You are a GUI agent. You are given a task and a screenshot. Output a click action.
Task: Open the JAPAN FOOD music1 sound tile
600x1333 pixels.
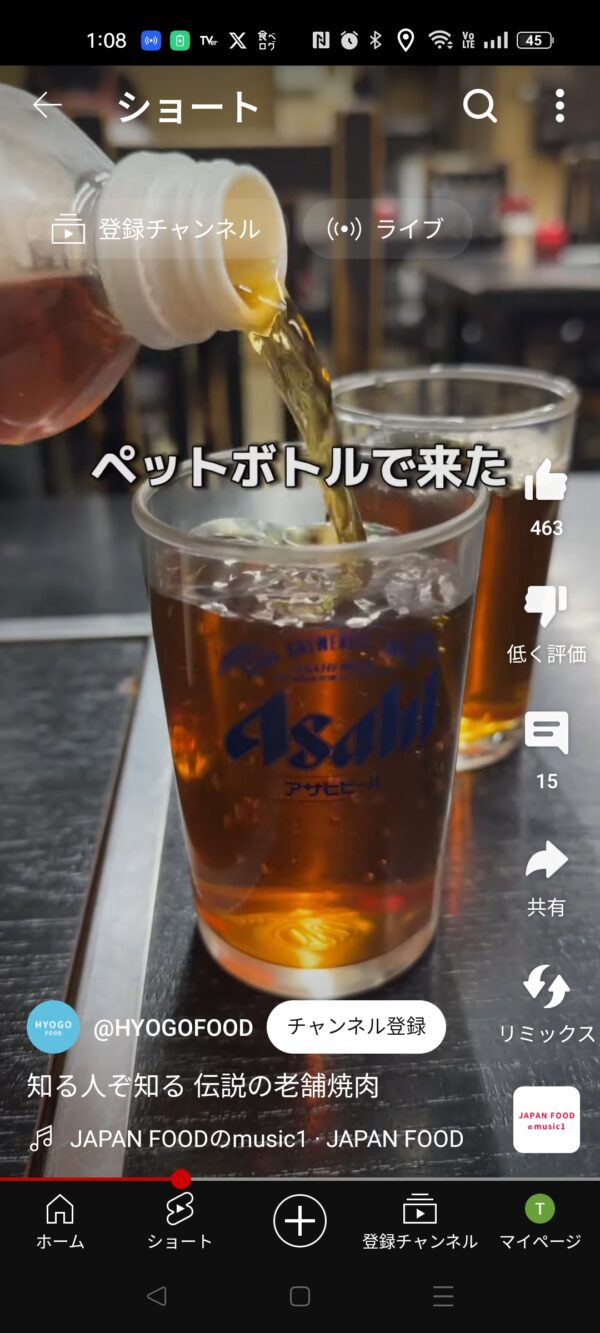pos(546,1119)
